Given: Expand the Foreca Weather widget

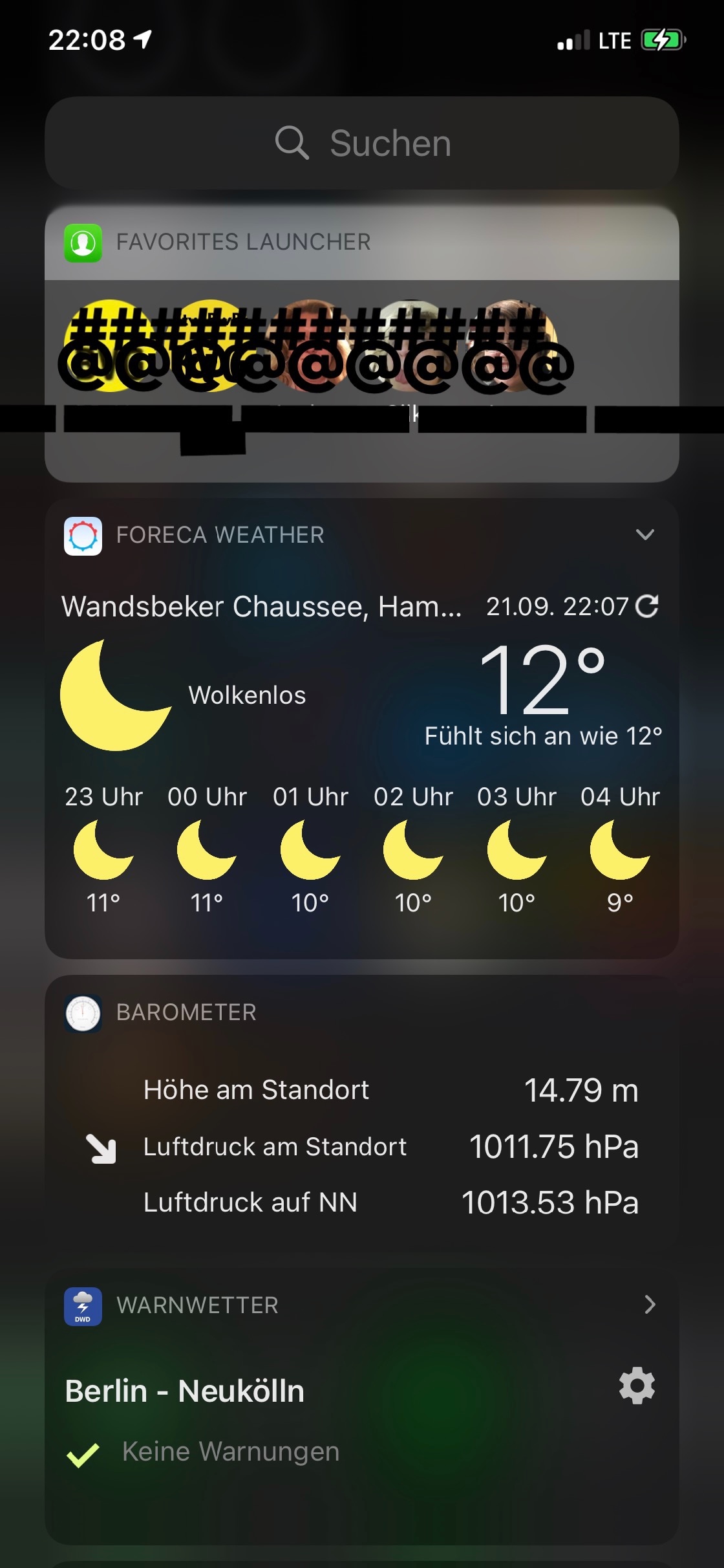Looking at the screenshot, I should pos(644,534).
